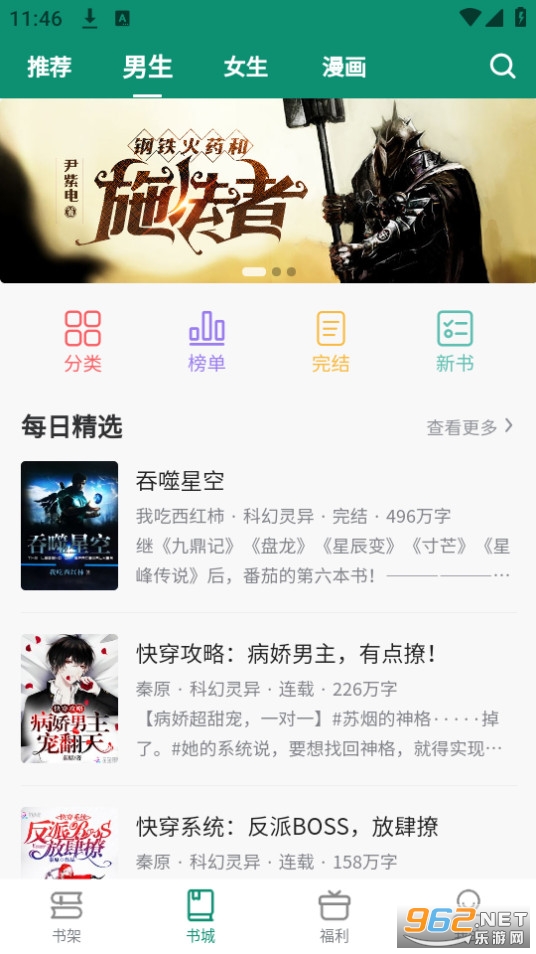Viewport: 536px width, 954px height.
Task: Open the 榜单 rankings shortcut
Action: [x=207, y=341]
